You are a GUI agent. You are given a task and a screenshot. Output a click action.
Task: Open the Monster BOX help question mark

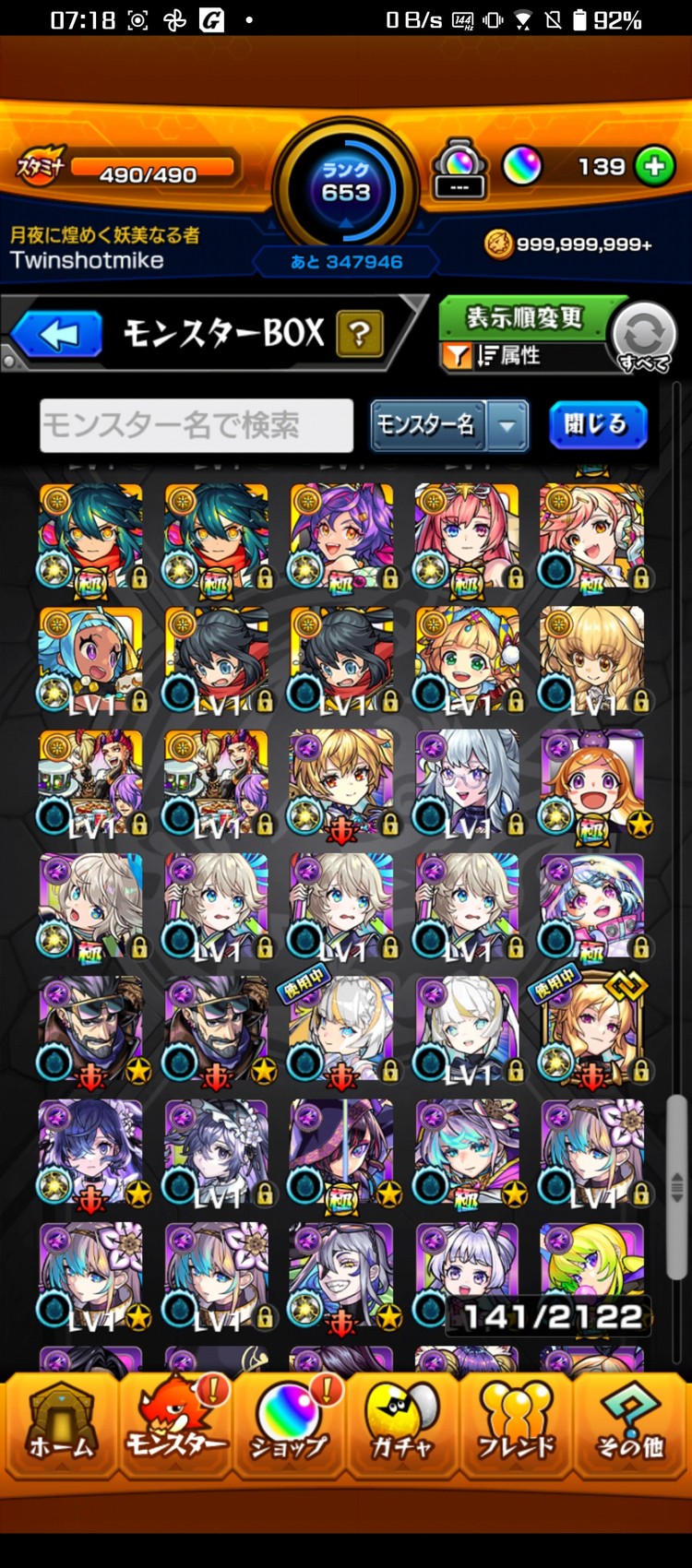tap(360, 334)
